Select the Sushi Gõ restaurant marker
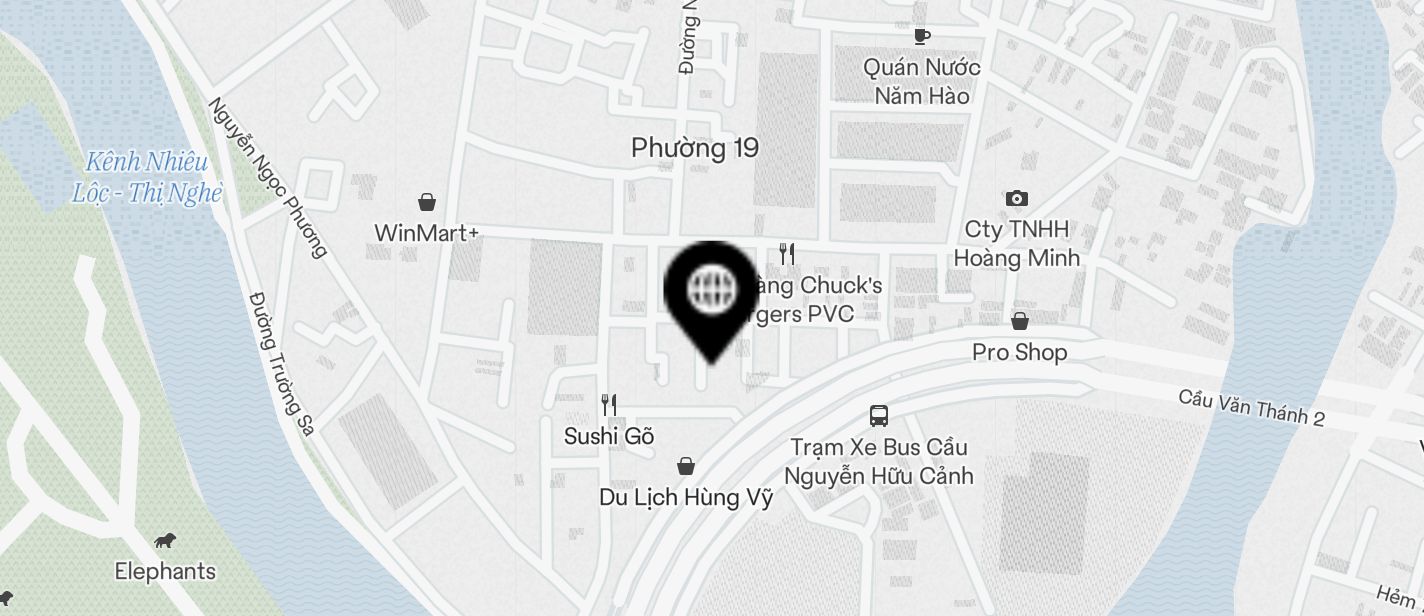Screen dimensions: 1424x616 click(x=609, y=405)
